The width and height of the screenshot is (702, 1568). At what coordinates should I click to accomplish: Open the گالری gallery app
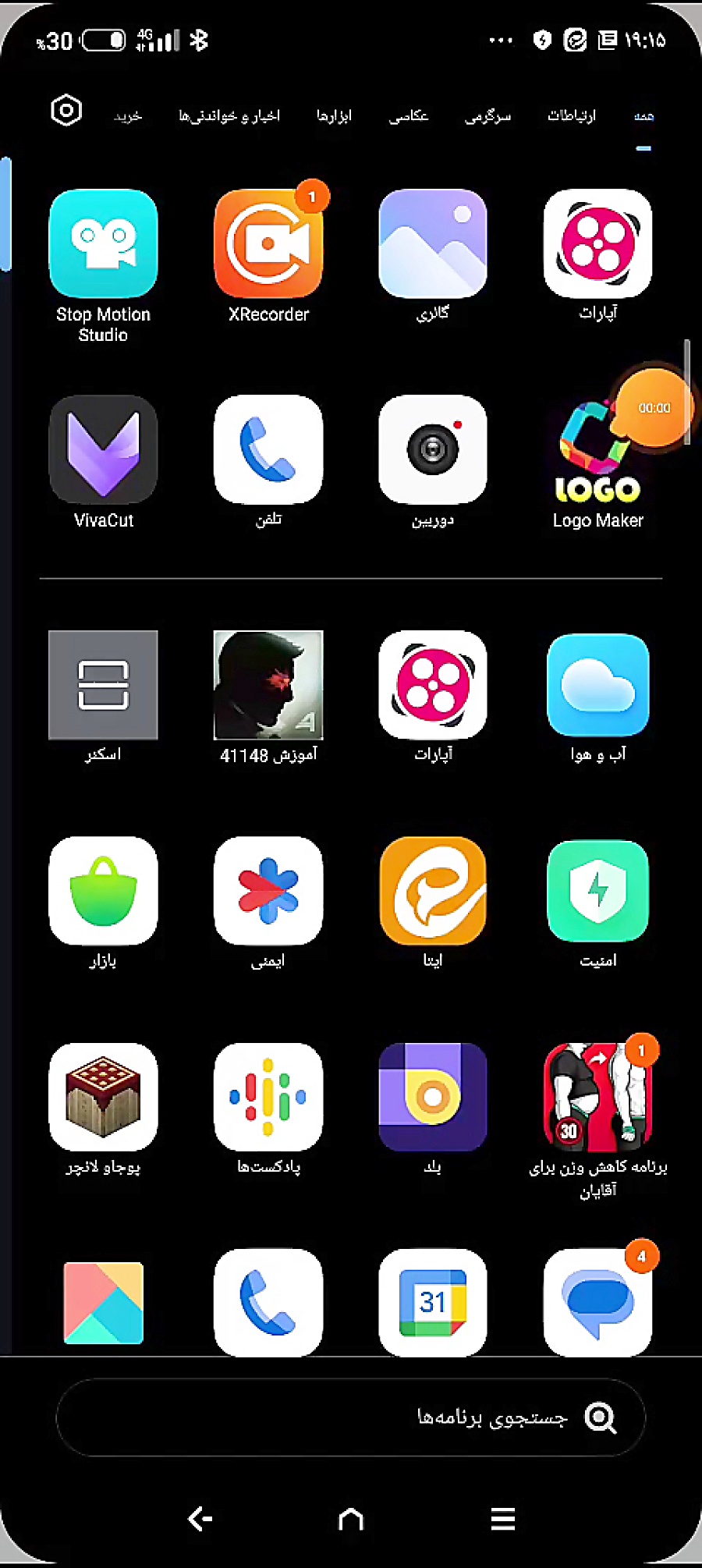tap(433, 244)
